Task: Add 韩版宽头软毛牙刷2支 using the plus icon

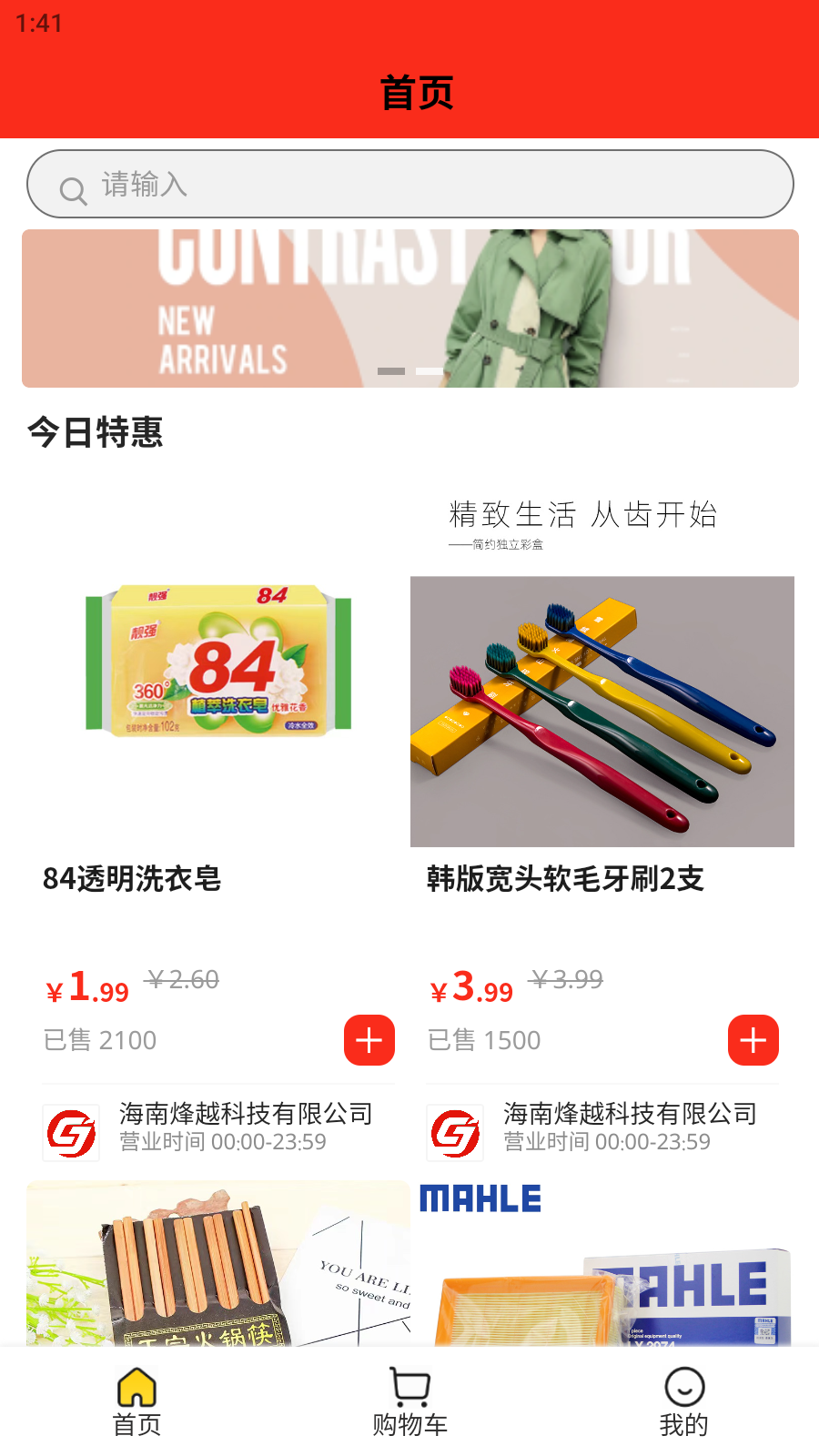Action: click(x=753, y=1040)
